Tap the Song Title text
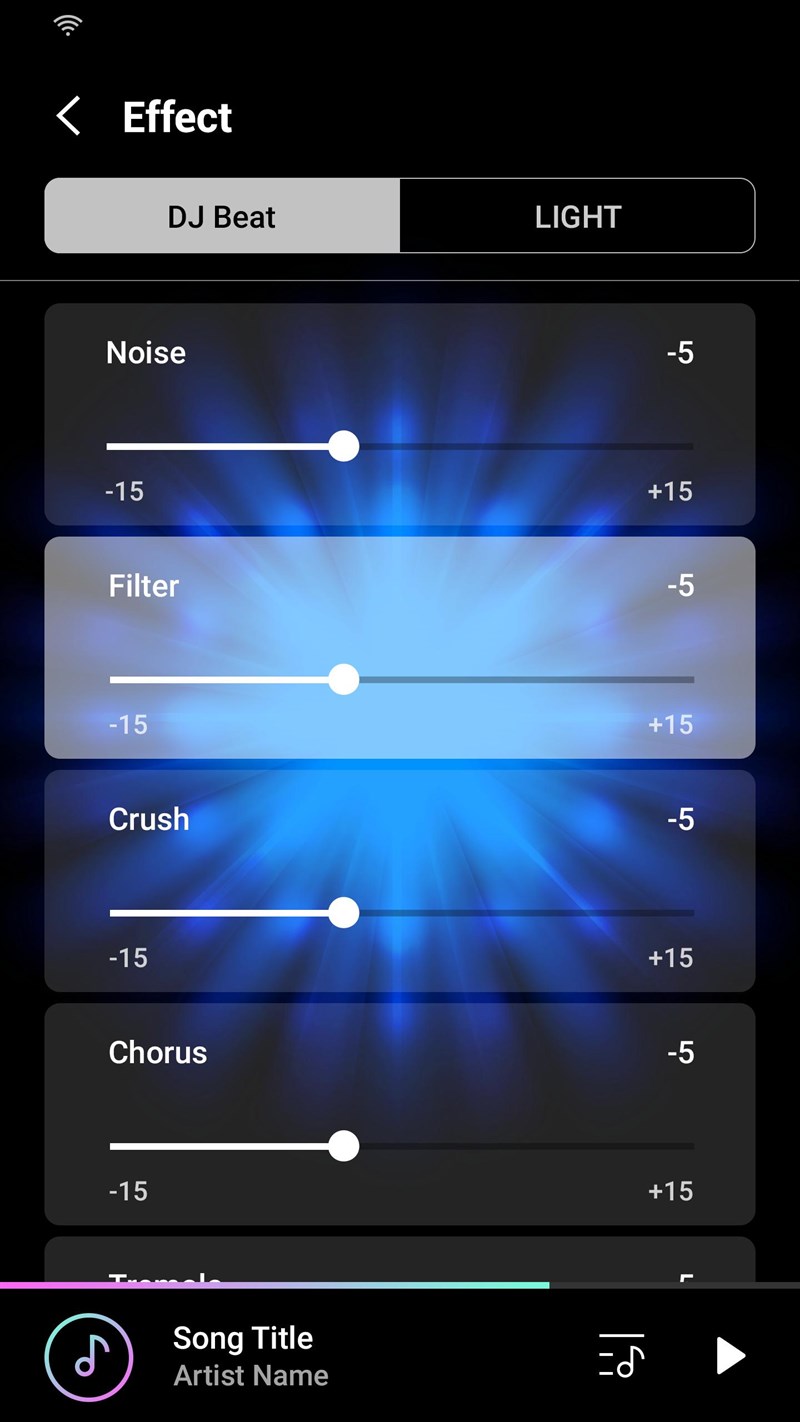 [242, 1337]
